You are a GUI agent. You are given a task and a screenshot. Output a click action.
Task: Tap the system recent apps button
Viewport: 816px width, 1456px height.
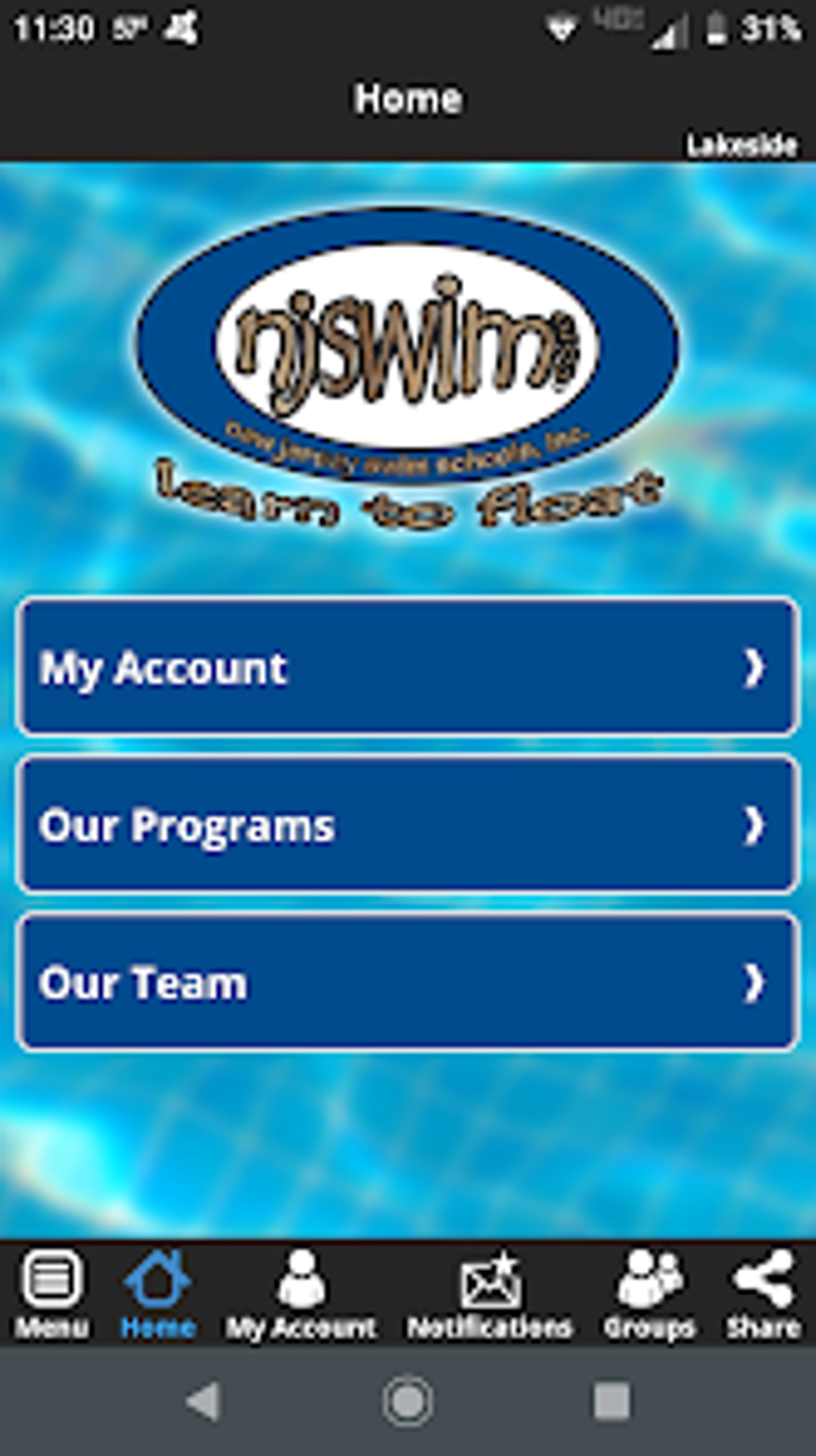click(x=612, y=1402)
